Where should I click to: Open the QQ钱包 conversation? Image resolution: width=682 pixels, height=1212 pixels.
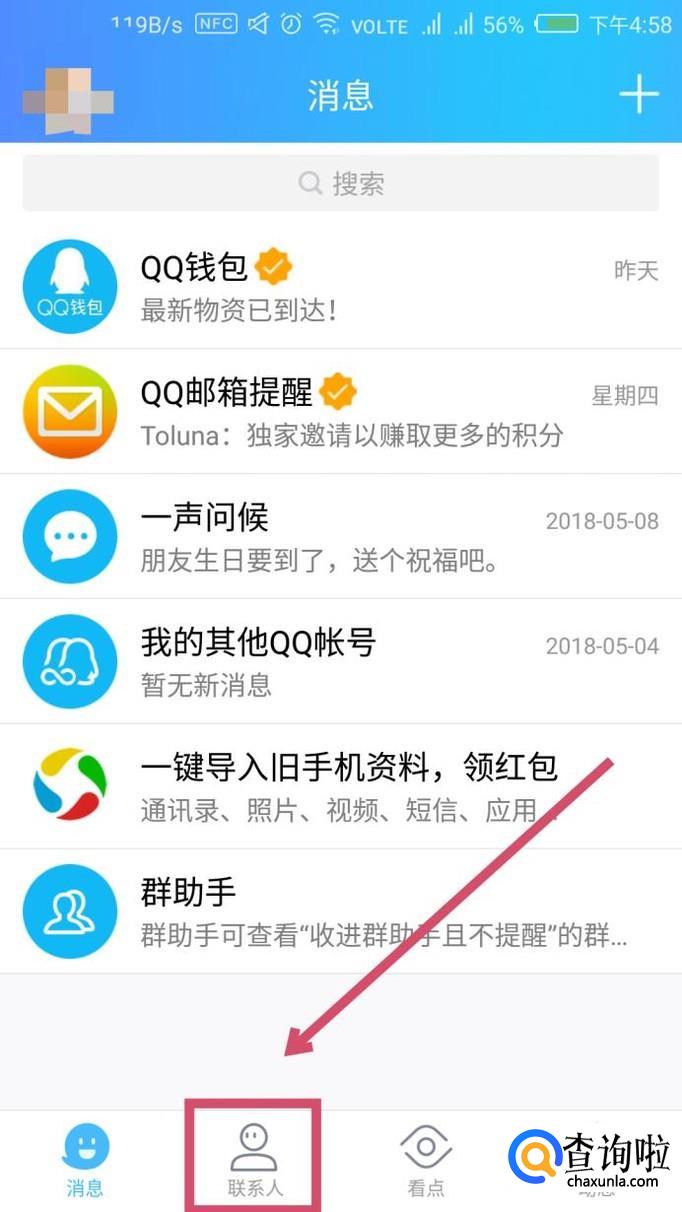[x=341, y=286]
